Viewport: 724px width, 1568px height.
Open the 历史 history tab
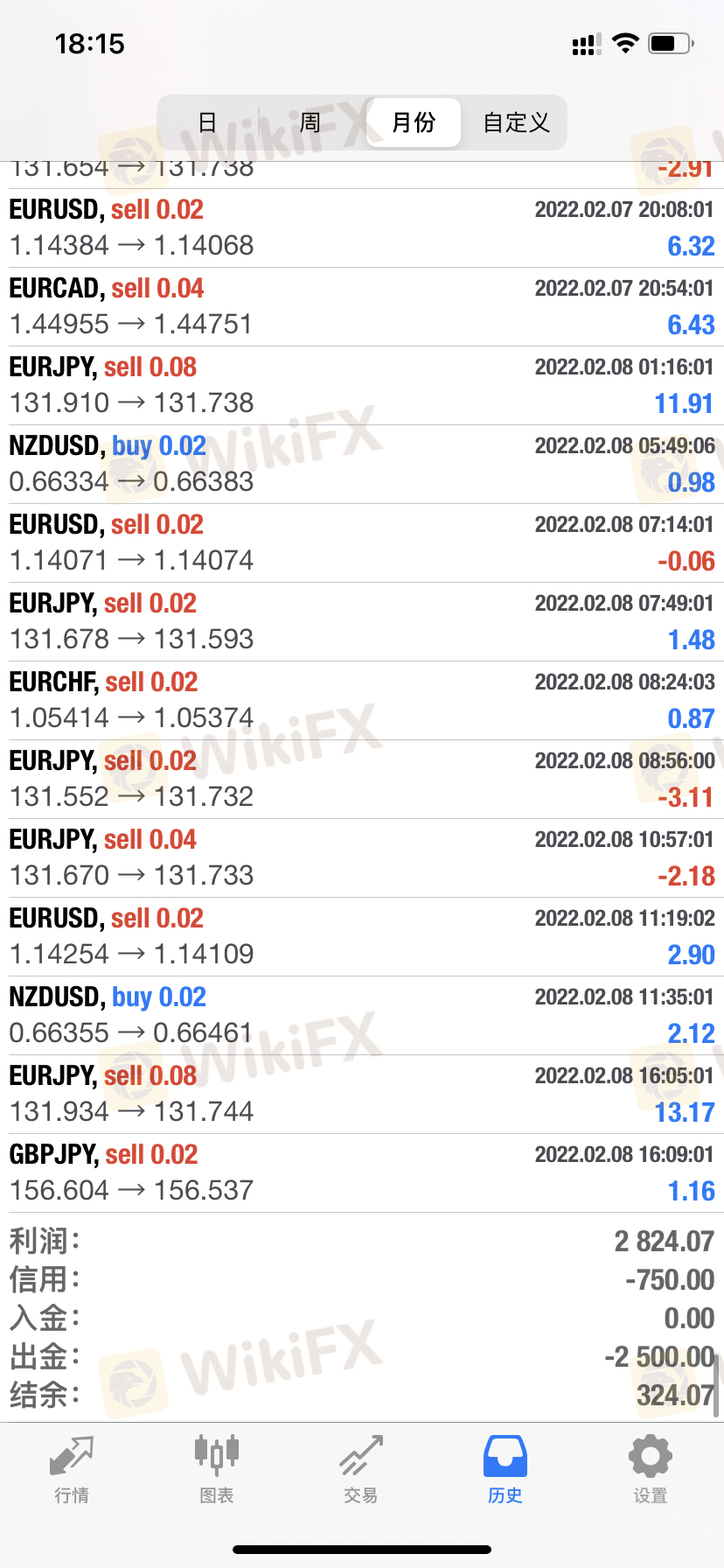click(x=505, y=1470)
